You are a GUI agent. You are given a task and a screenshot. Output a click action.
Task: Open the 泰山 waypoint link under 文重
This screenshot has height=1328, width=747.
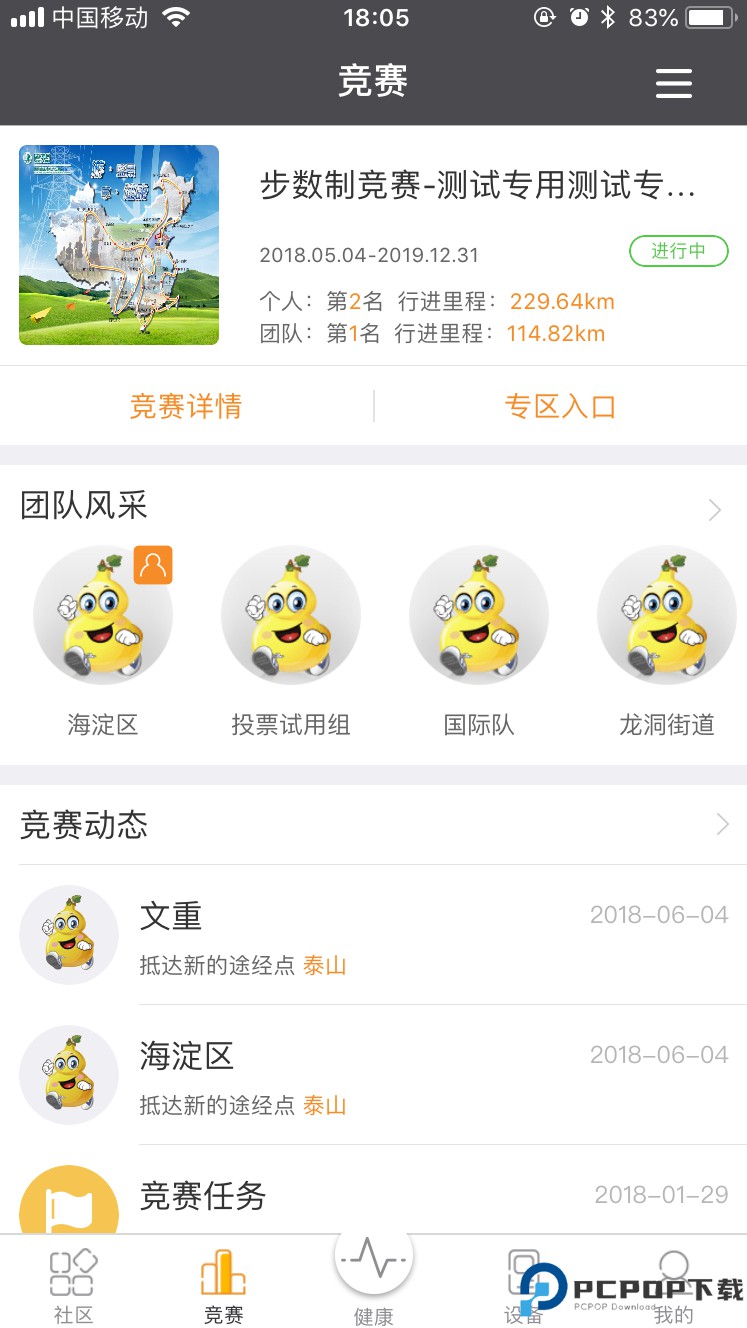pyautogui.click(x=324, y=966)
